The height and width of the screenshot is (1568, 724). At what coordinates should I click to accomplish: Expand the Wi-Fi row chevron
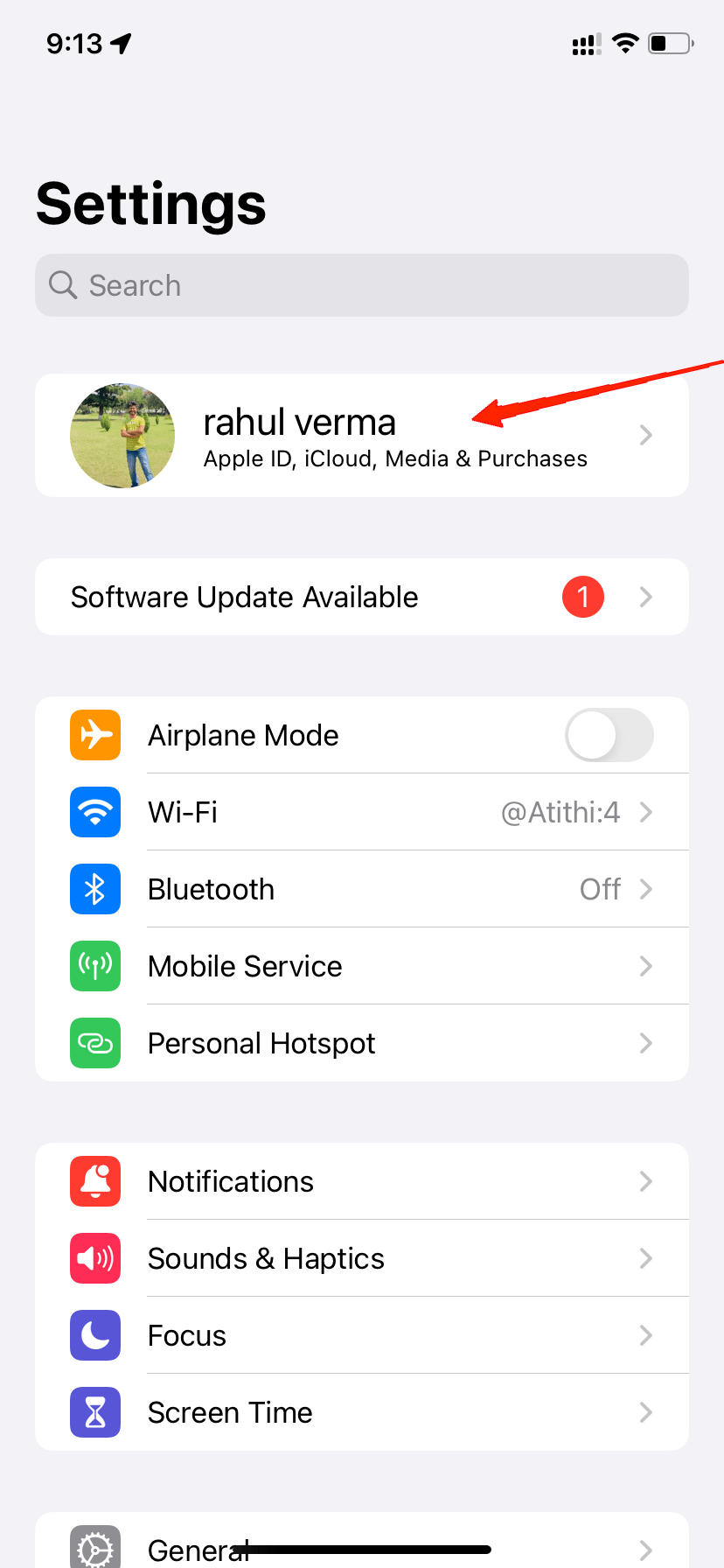click(x=645, y=812)
